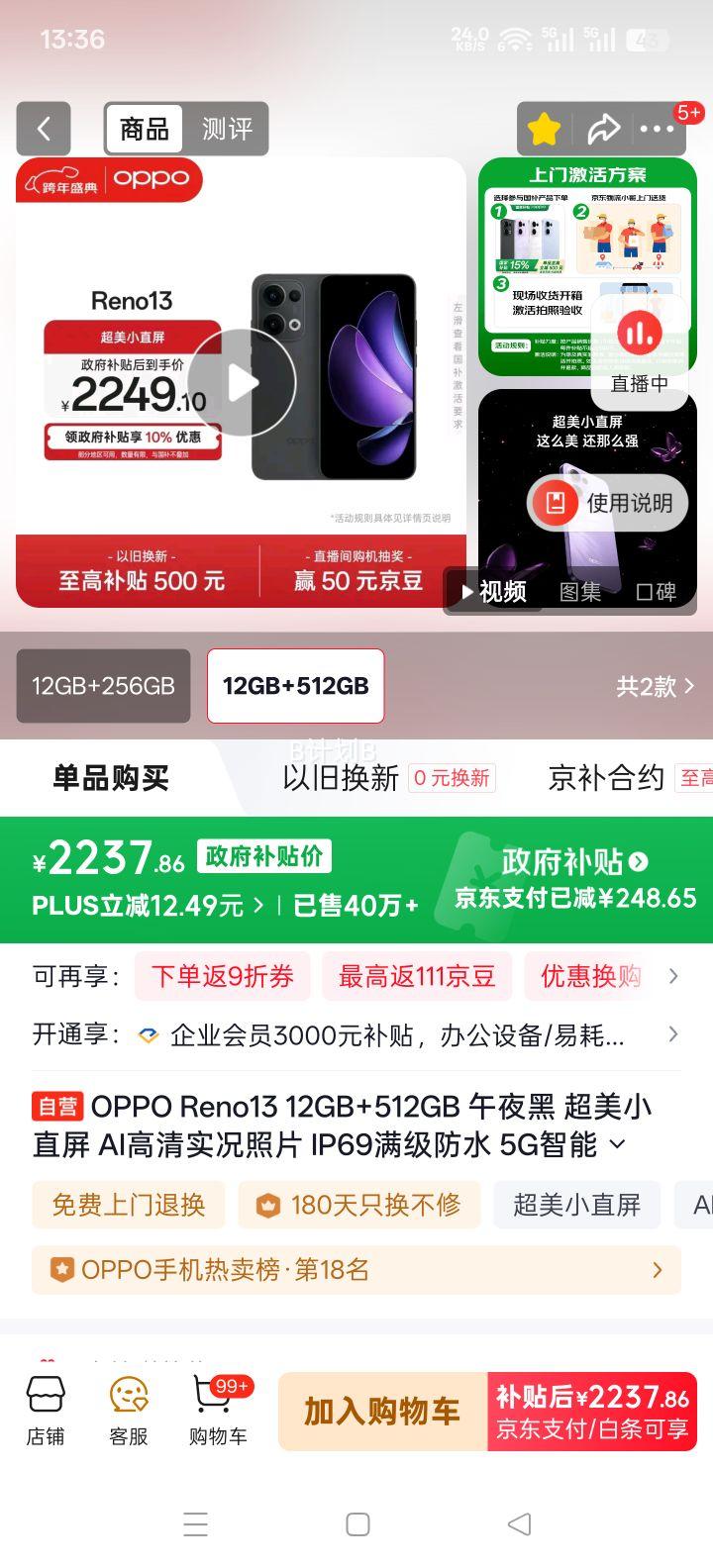Click the more options icon with 5+ badge

point(659,129)
